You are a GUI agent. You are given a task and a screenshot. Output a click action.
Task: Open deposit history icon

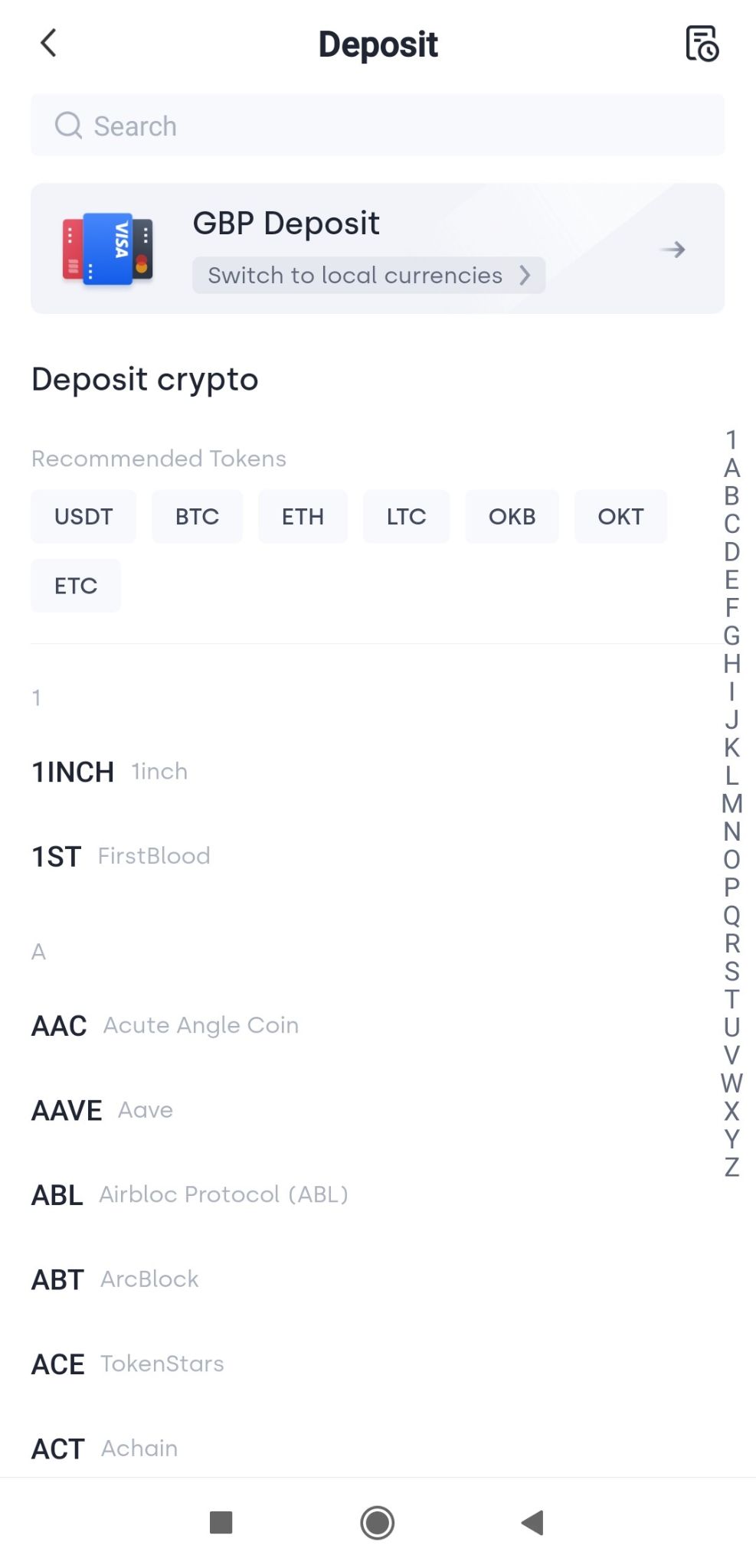click(x=702, y=44)
